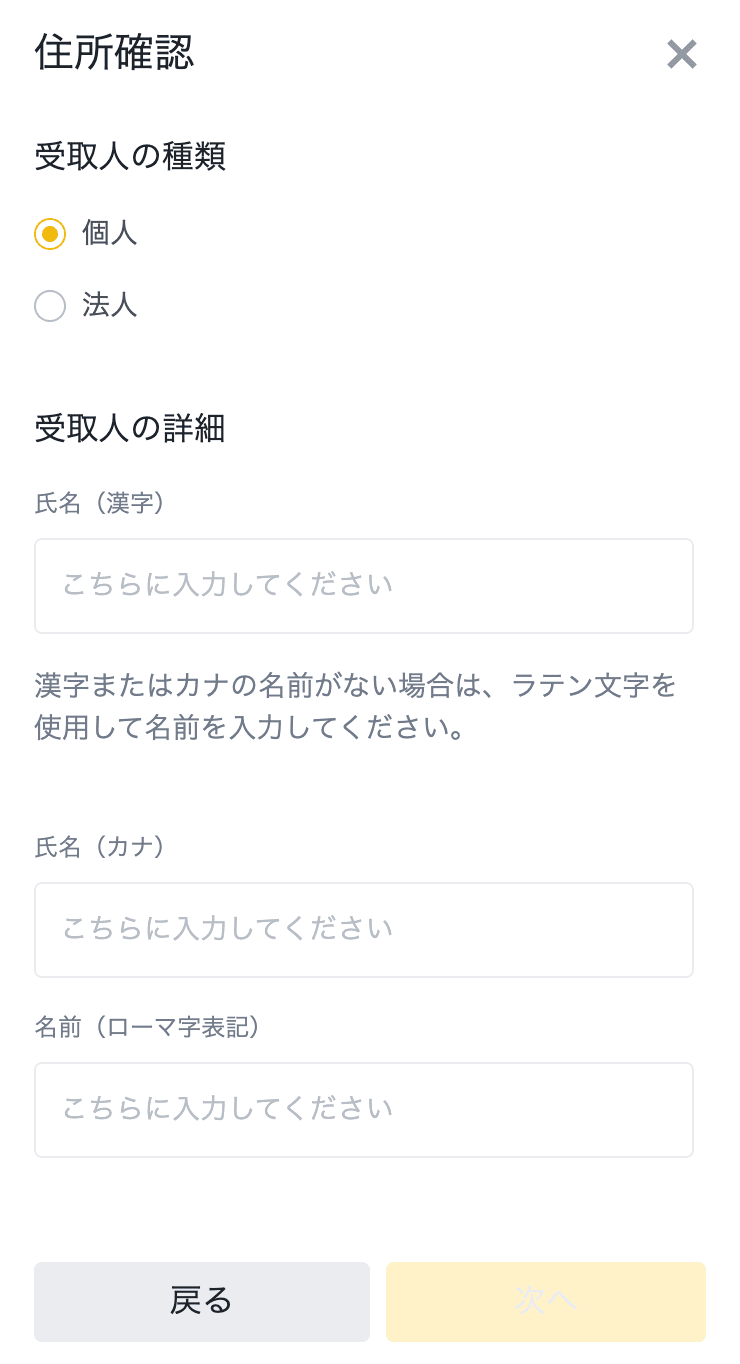Click the 受取人の種類 section heading

(129, 157)
